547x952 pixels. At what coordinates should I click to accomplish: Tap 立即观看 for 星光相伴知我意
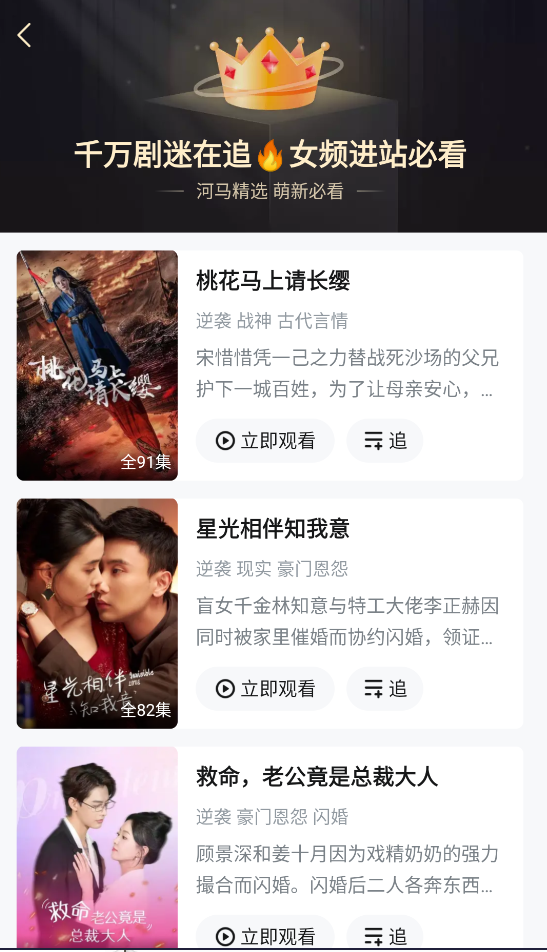pyautogui.click(x=265, y=688)
